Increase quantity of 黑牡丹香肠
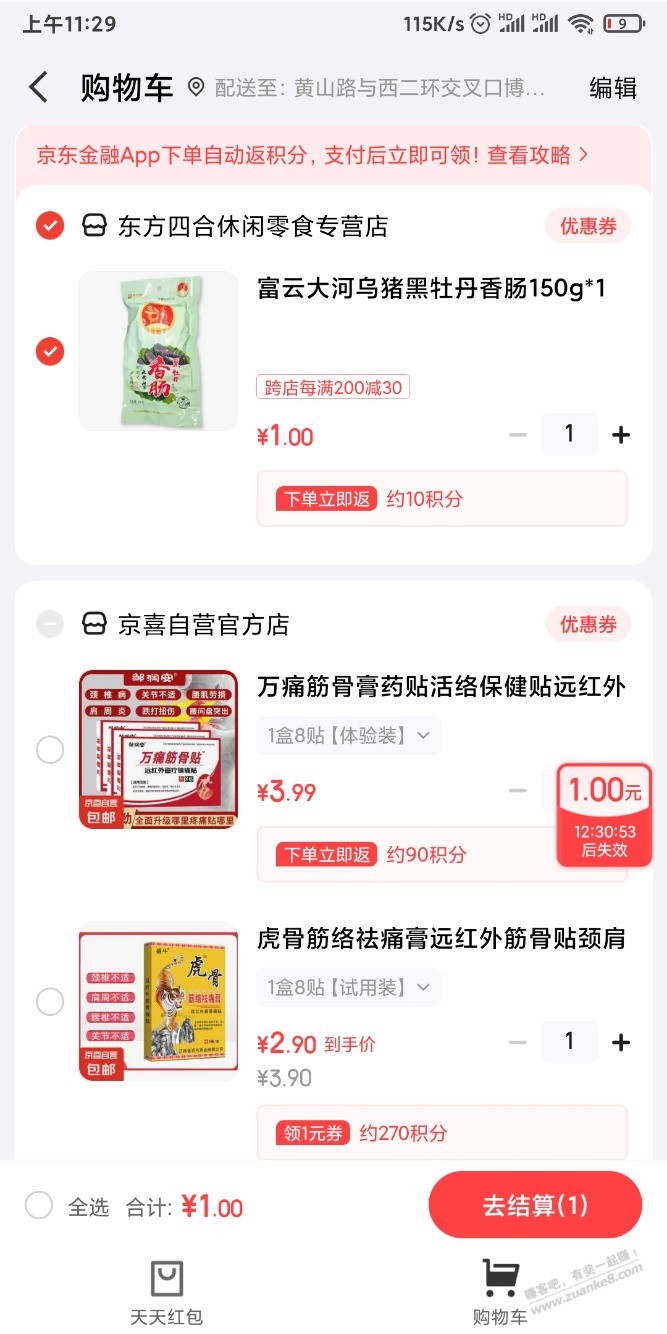Screen dimensions: 667x1334 pos(621,435)
